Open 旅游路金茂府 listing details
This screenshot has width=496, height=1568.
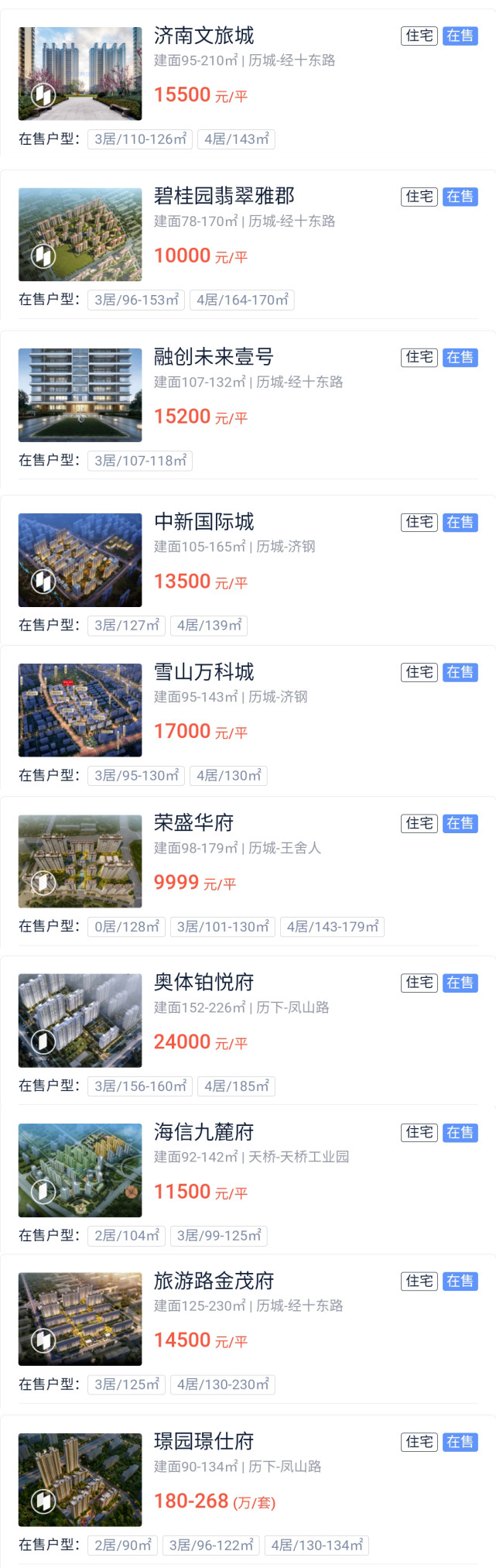point(214,1281)
